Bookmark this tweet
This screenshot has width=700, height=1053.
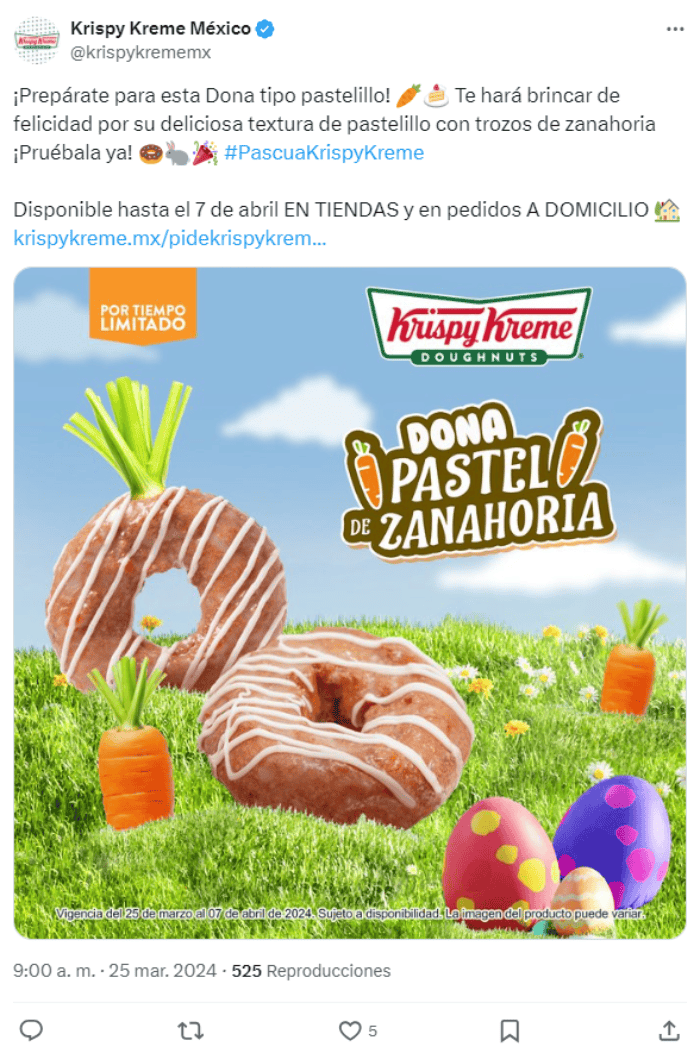(x=509, y=1030)
